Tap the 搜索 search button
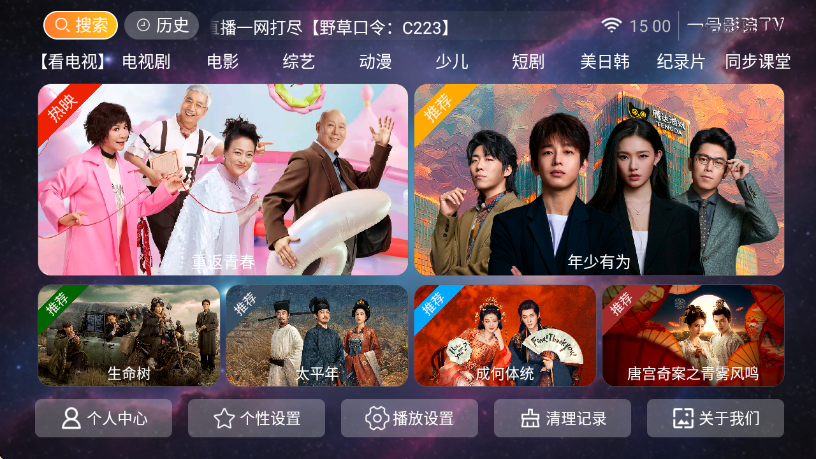The image size is (816, 459). point(80,25)
